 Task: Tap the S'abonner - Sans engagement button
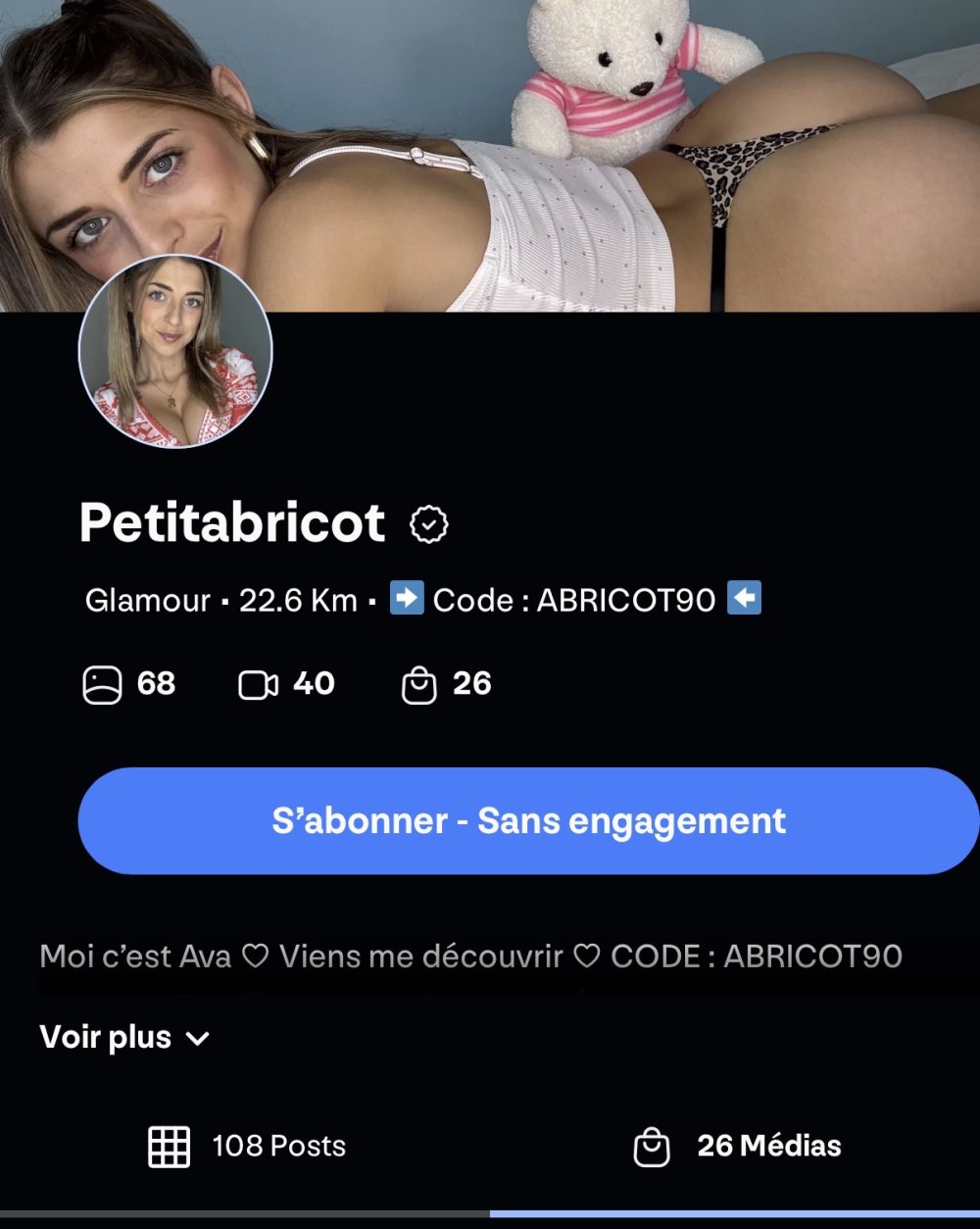click(529, 821)
